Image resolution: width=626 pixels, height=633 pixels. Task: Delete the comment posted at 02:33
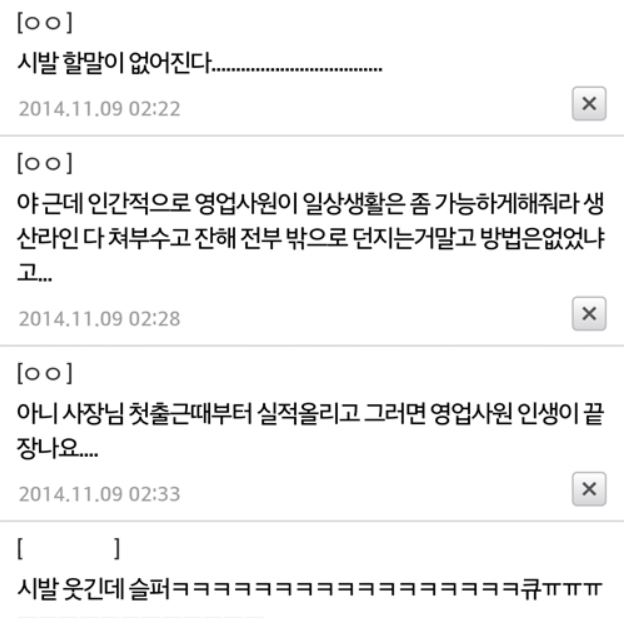tap(589, 490)
